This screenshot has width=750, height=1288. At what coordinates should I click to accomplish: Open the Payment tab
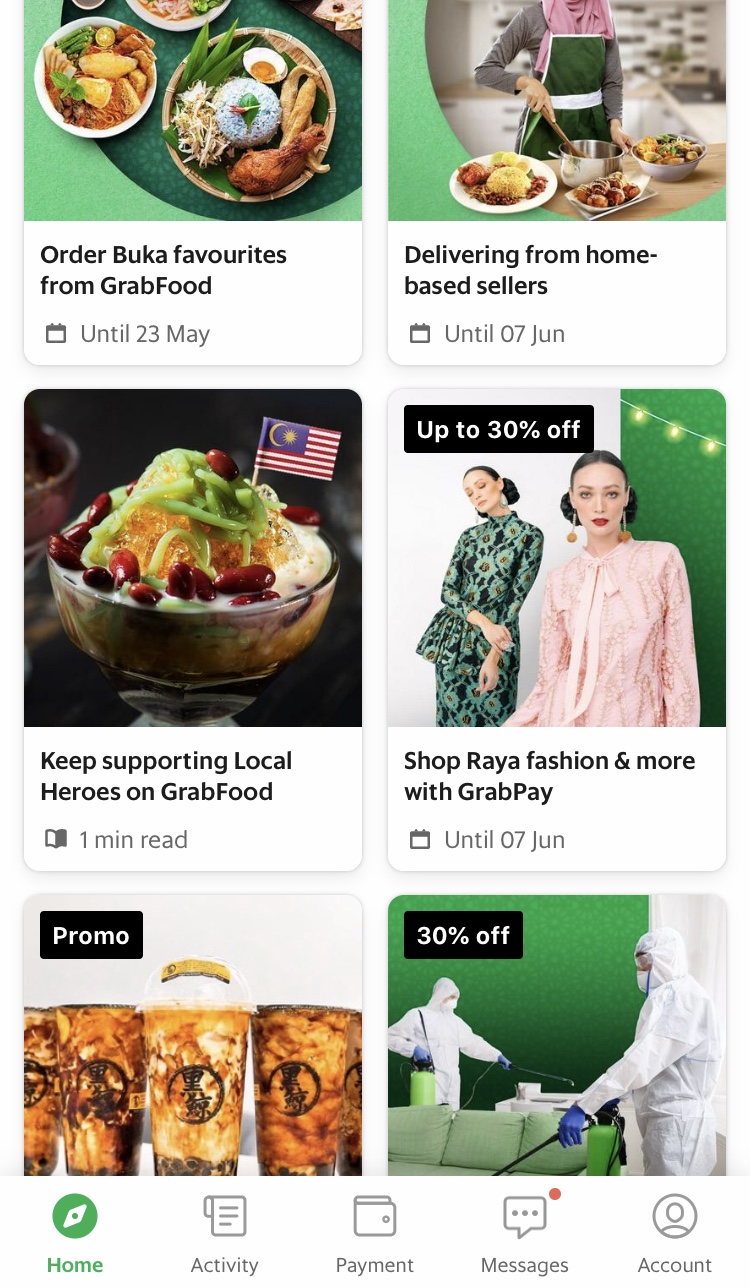pyautogui.click(x=375, y=1234)
